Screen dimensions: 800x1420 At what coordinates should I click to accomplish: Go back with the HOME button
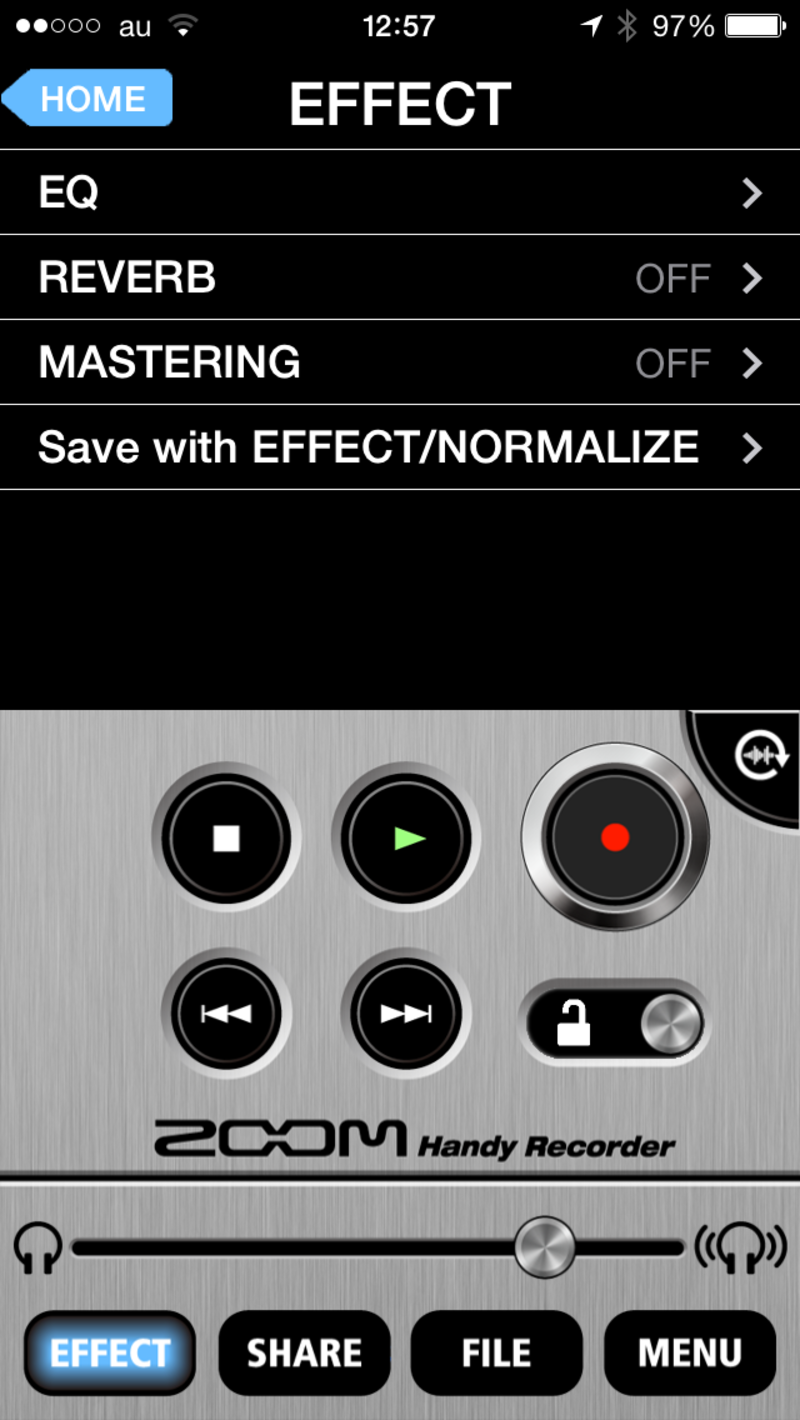coord(88,98)
